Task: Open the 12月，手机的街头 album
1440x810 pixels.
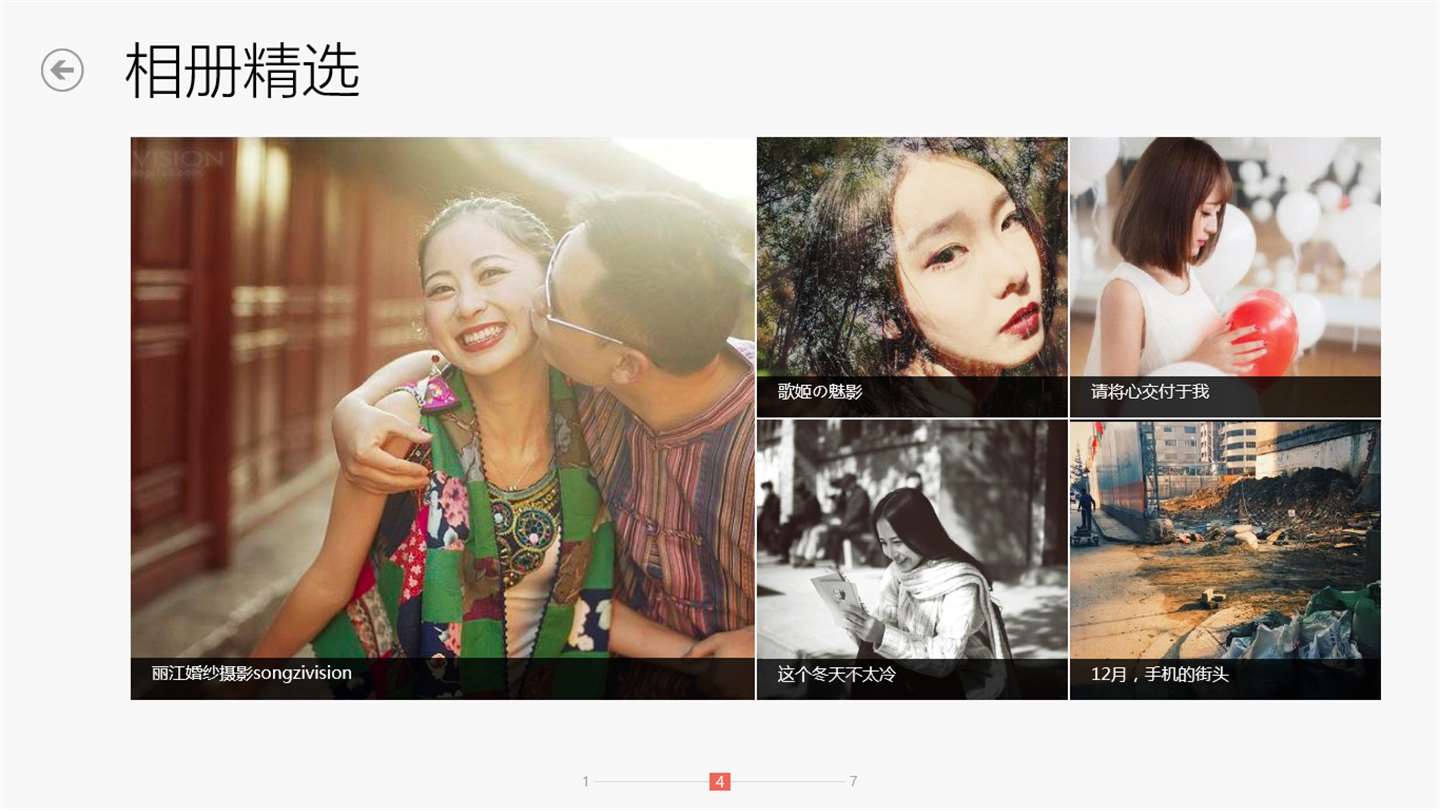Action: coord(1225,558)
